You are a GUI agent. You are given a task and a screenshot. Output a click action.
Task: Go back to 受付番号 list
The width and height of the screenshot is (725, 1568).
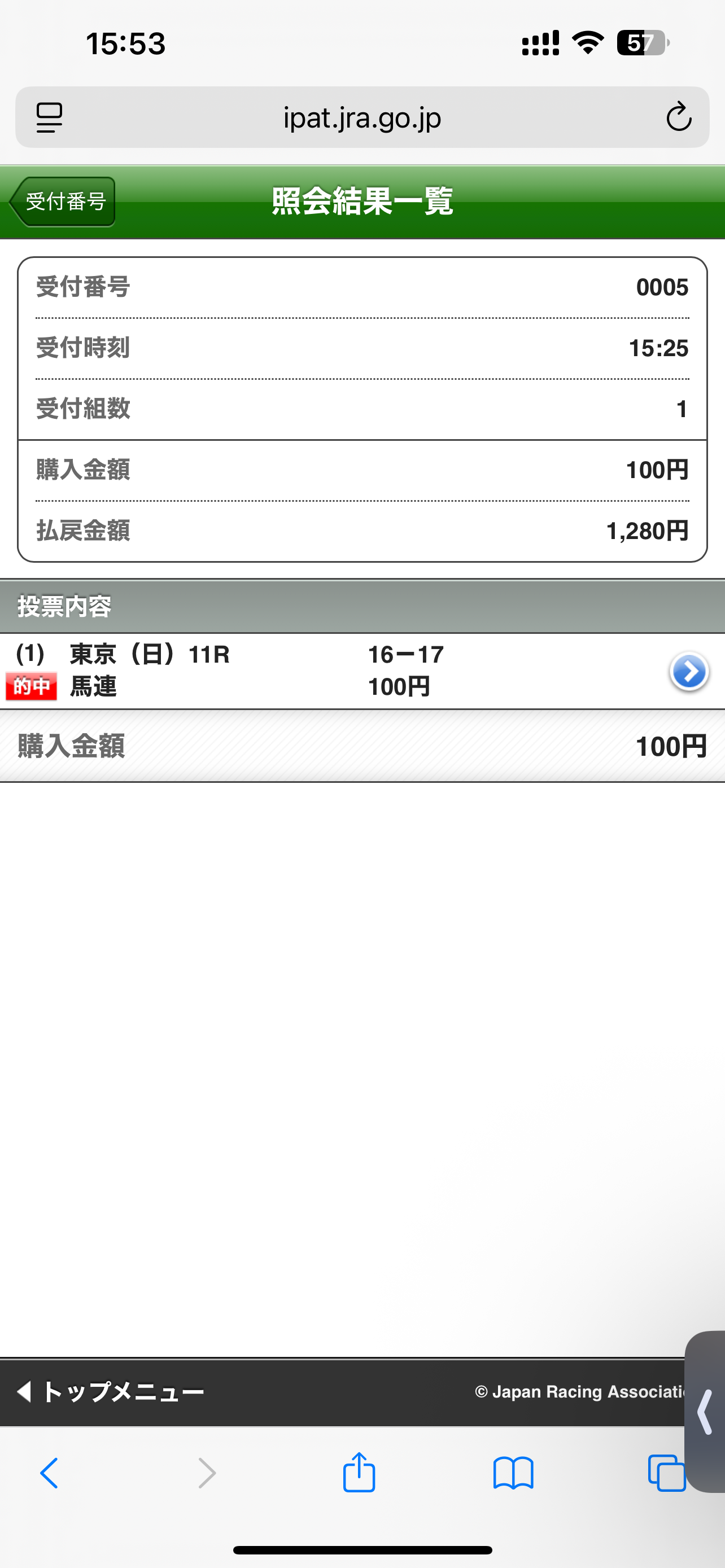click(63, 202)
